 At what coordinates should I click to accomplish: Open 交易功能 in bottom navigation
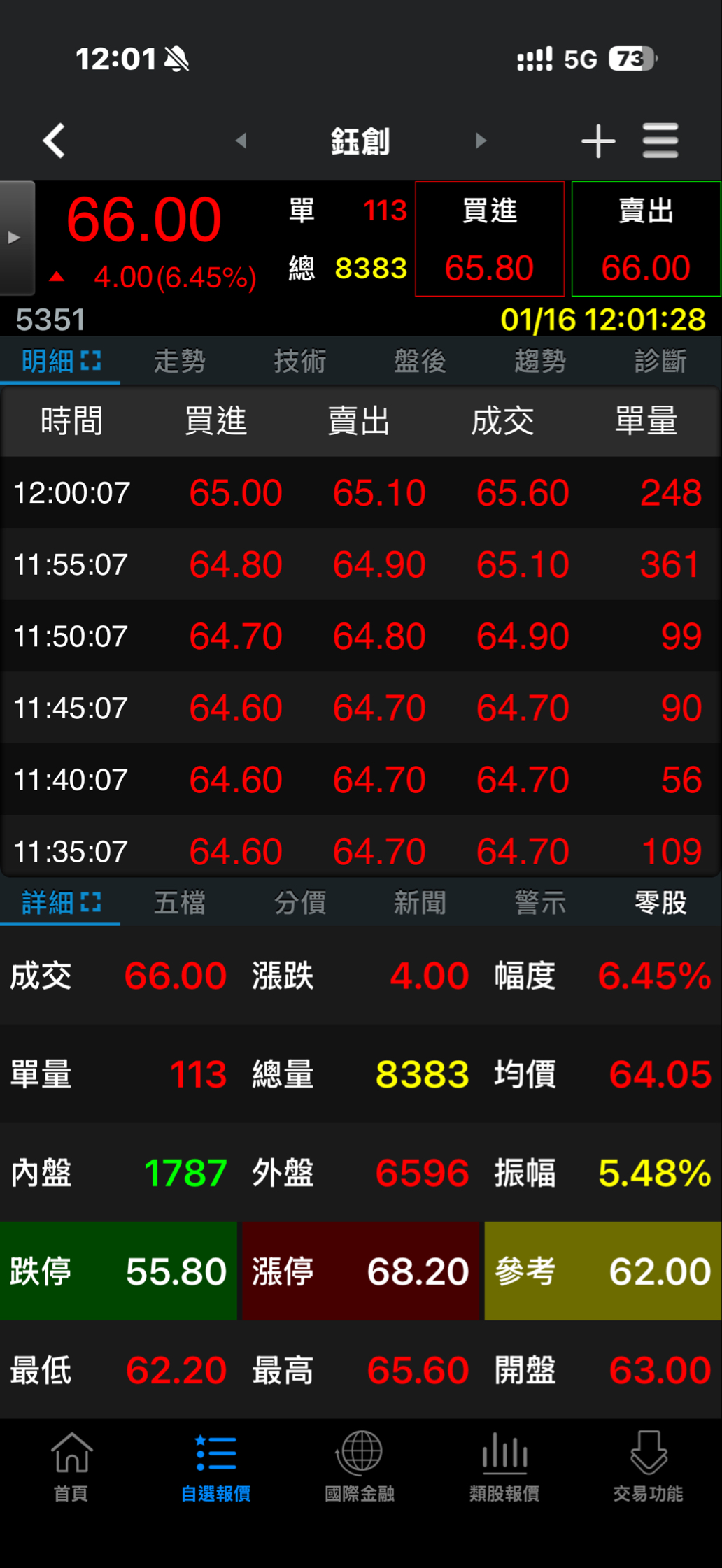click(648, 1467)
